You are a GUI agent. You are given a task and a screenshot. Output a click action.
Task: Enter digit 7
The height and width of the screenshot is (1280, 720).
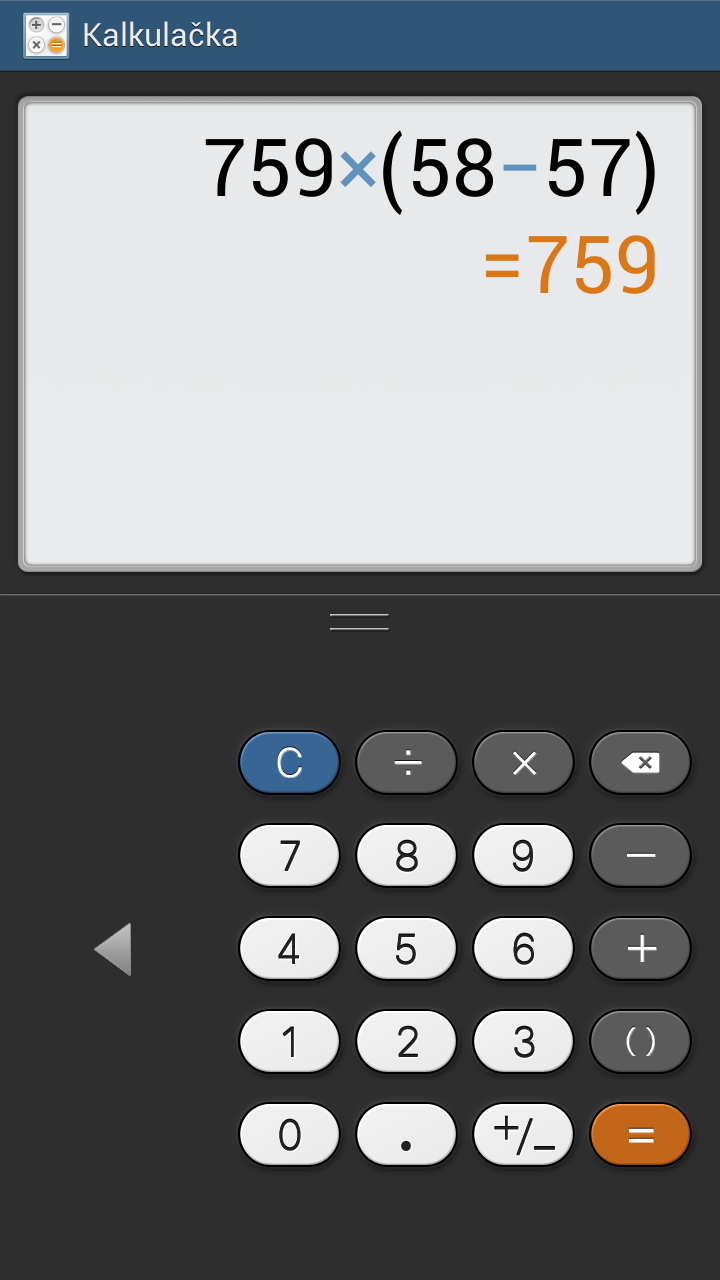click(x=289, y=856)
